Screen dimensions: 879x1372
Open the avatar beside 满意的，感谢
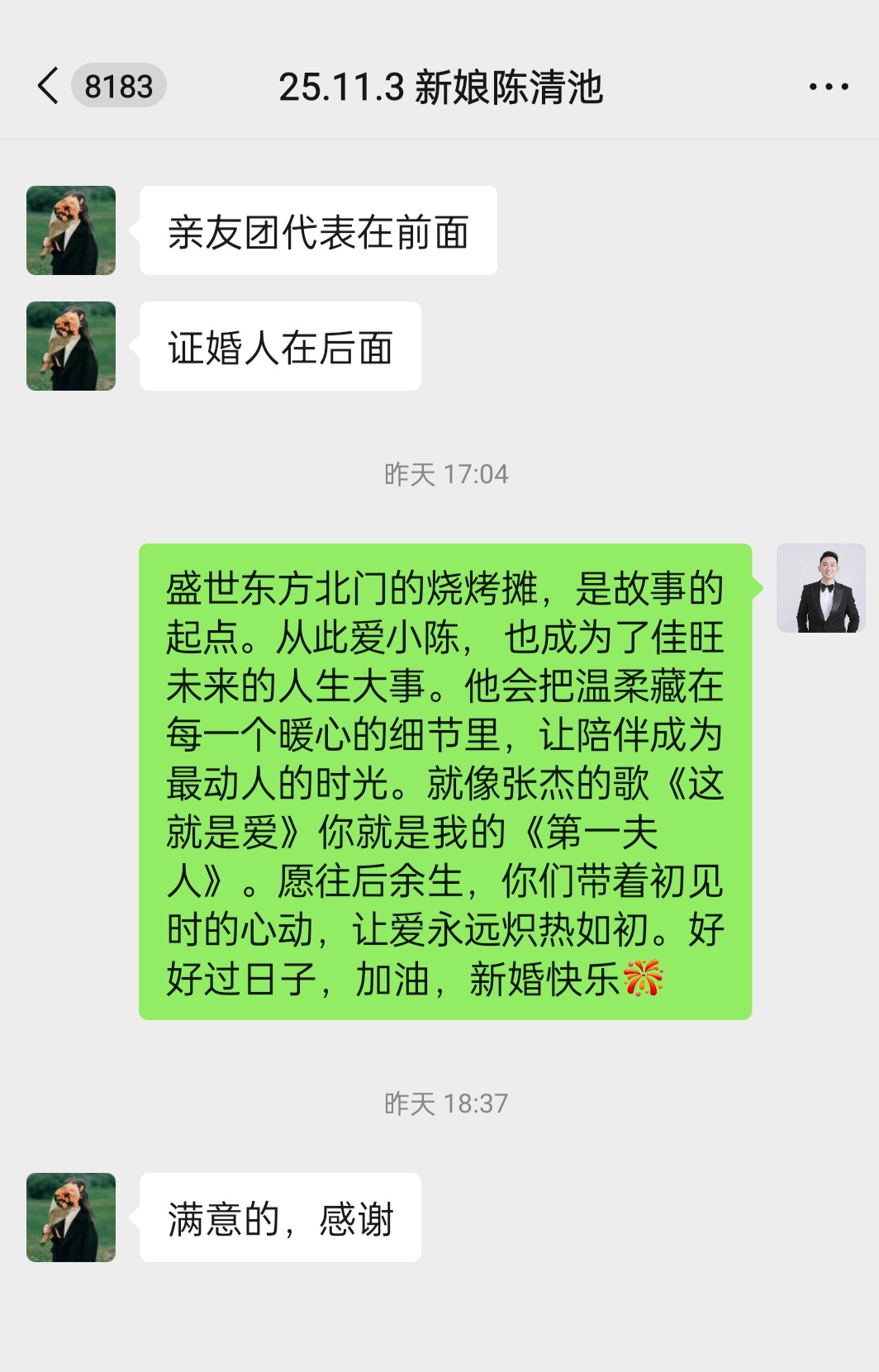[x=71, y=1218]
